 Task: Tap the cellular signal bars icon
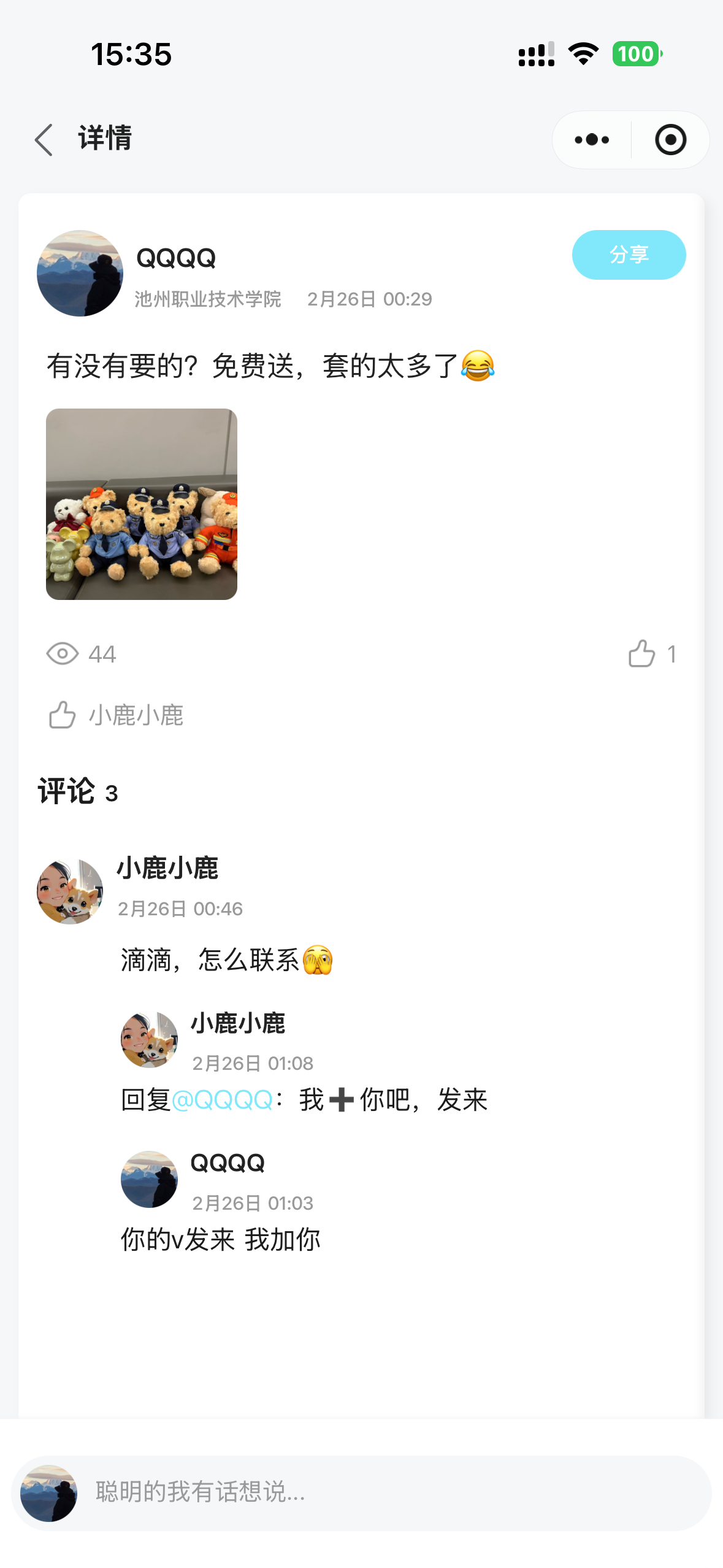535,54
